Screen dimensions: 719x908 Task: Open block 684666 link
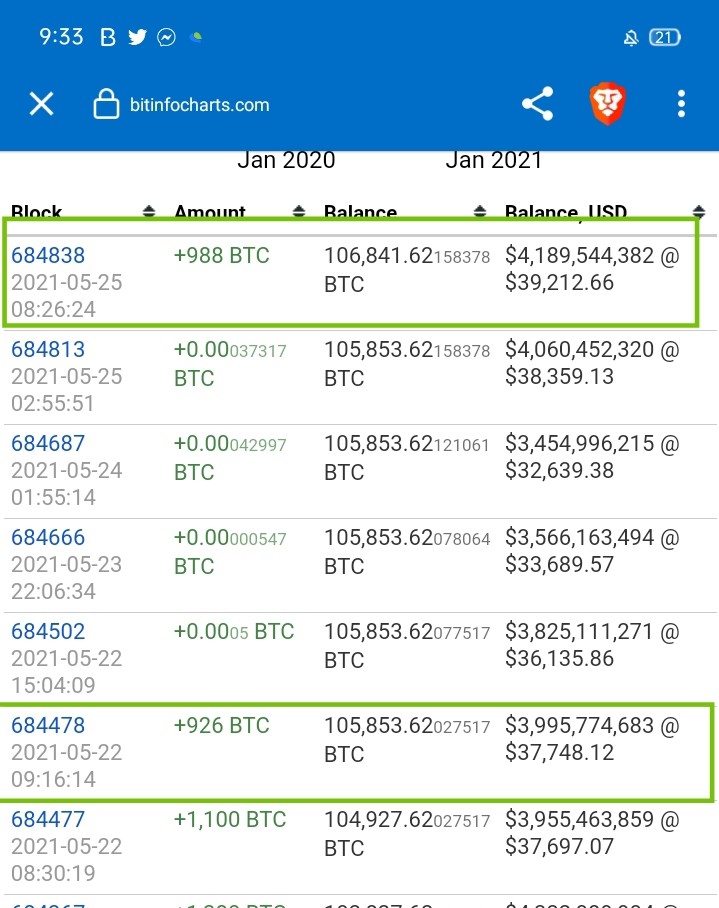pyautogui.click(x=48, y=537)
